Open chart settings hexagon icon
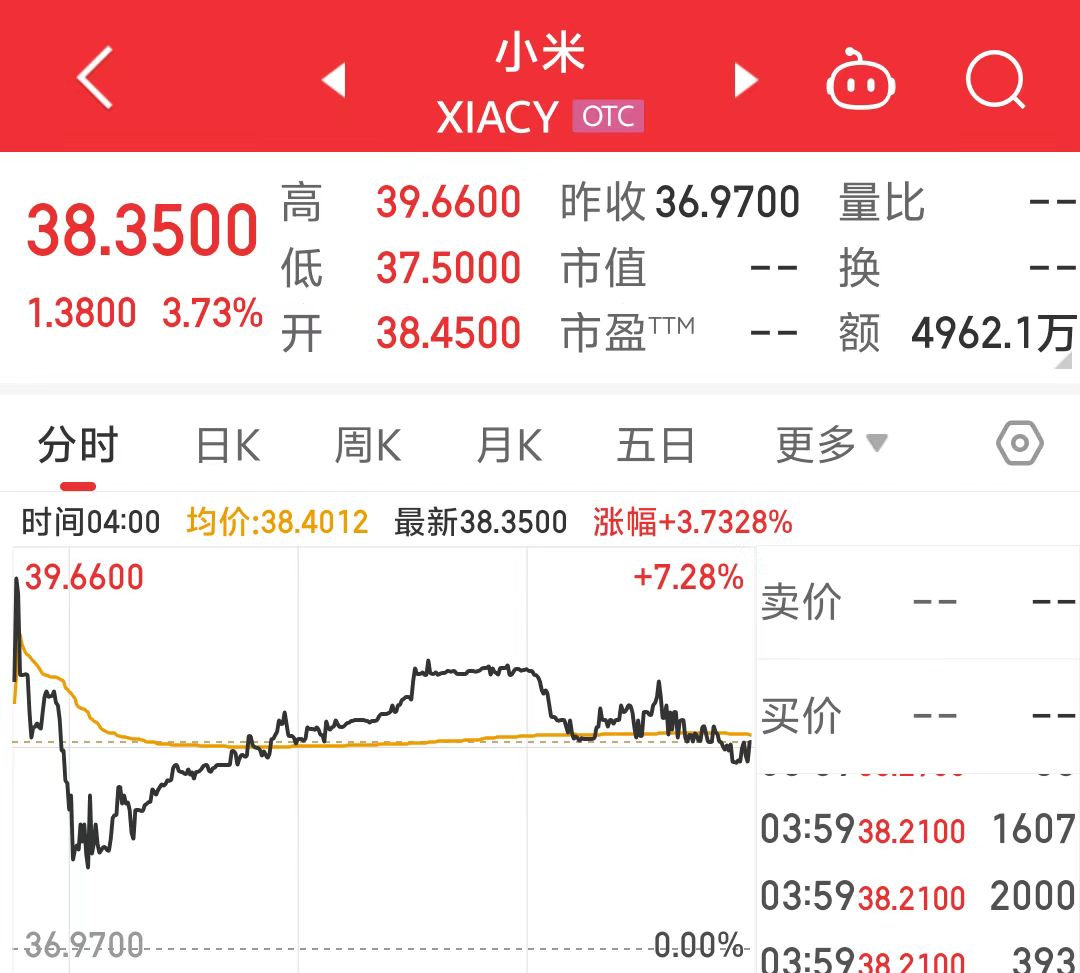The width and height of the screenshot is (1080, 973). point(1020,444)
